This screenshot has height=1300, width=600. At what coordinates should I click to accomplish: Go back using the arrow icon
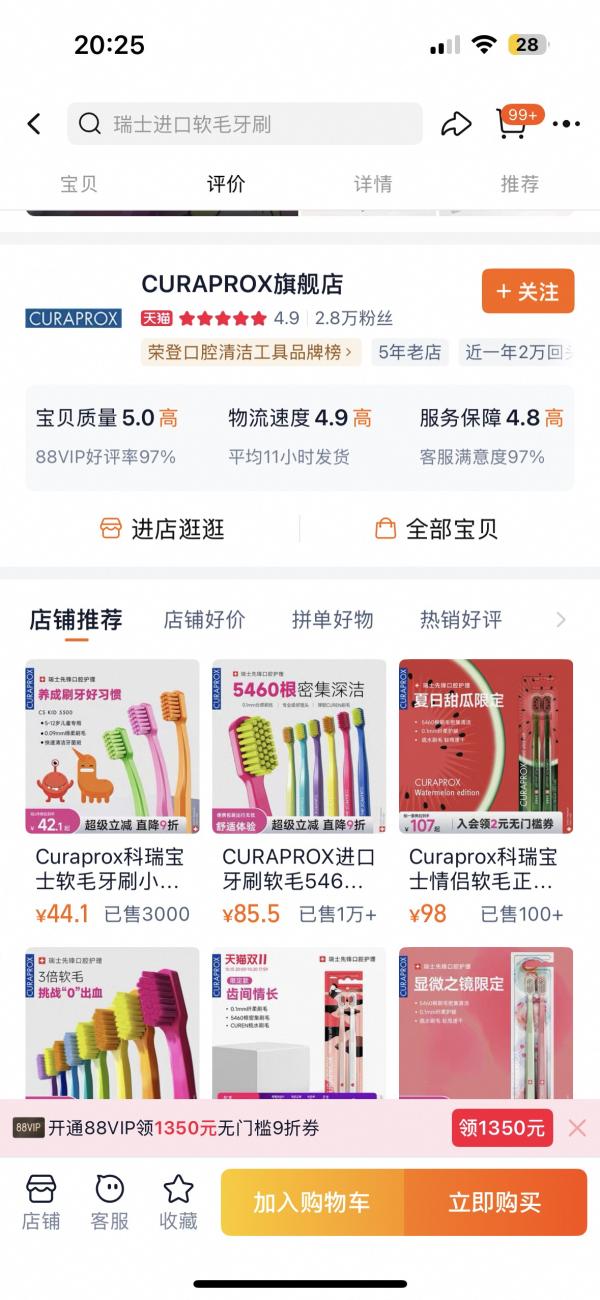click(x=34, y=124)
